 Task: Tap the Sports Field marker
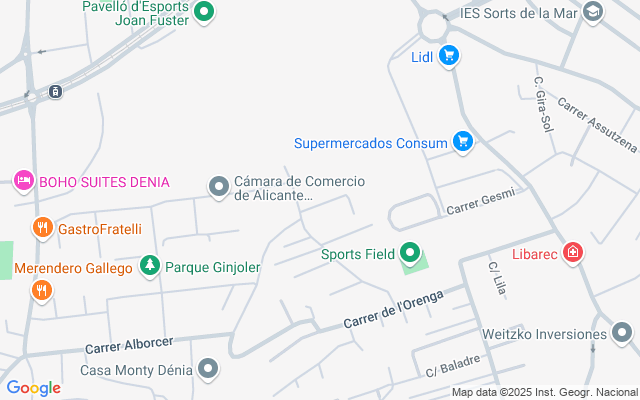click(x=411, y=254)
